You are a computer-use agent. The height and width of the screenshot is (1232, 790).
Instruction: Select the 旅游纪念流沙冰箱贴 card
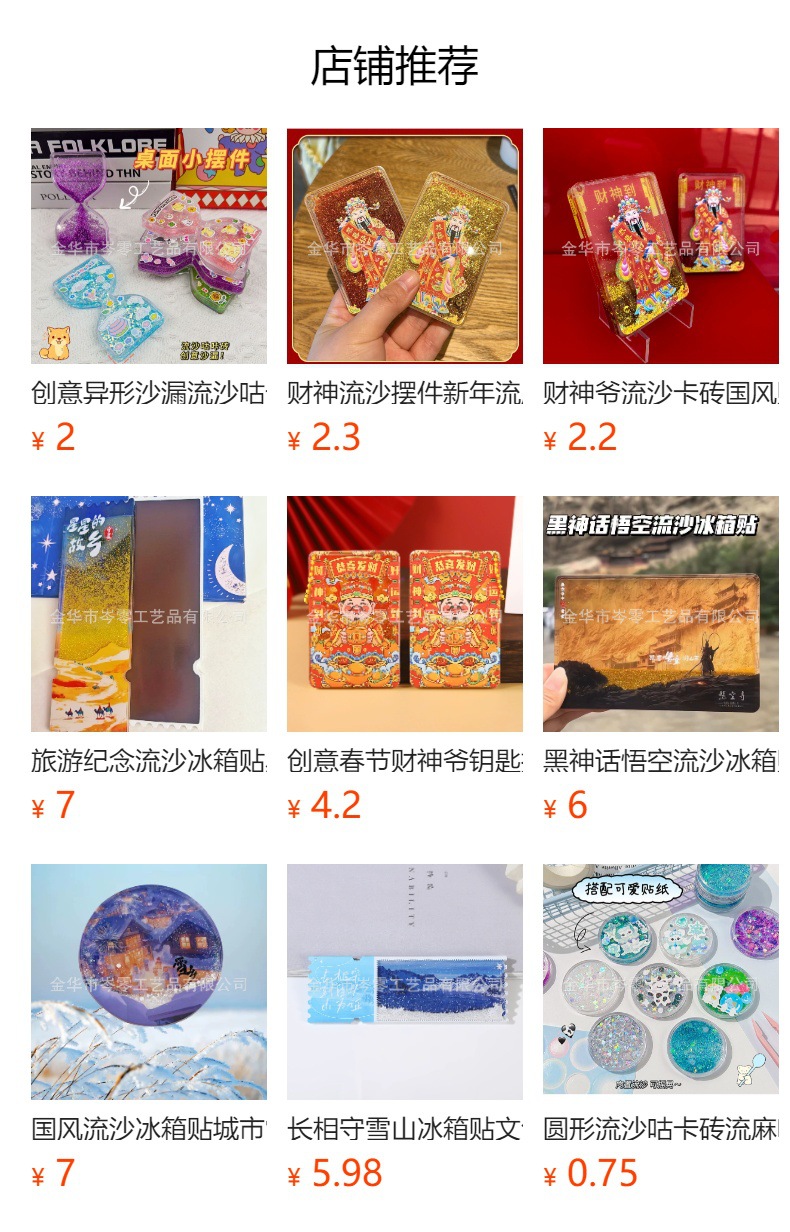click(149, 660)
